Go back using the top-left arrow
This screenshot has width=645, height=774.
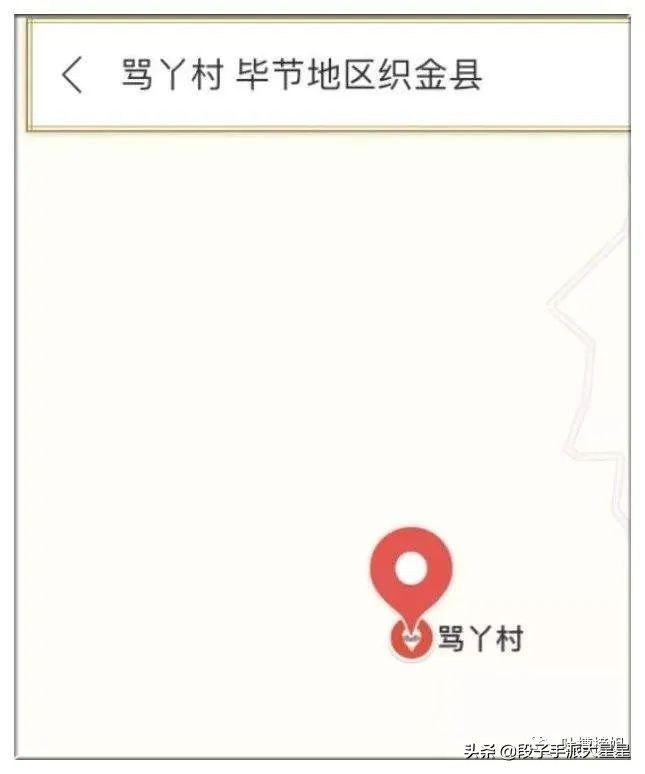coord(71,75)
